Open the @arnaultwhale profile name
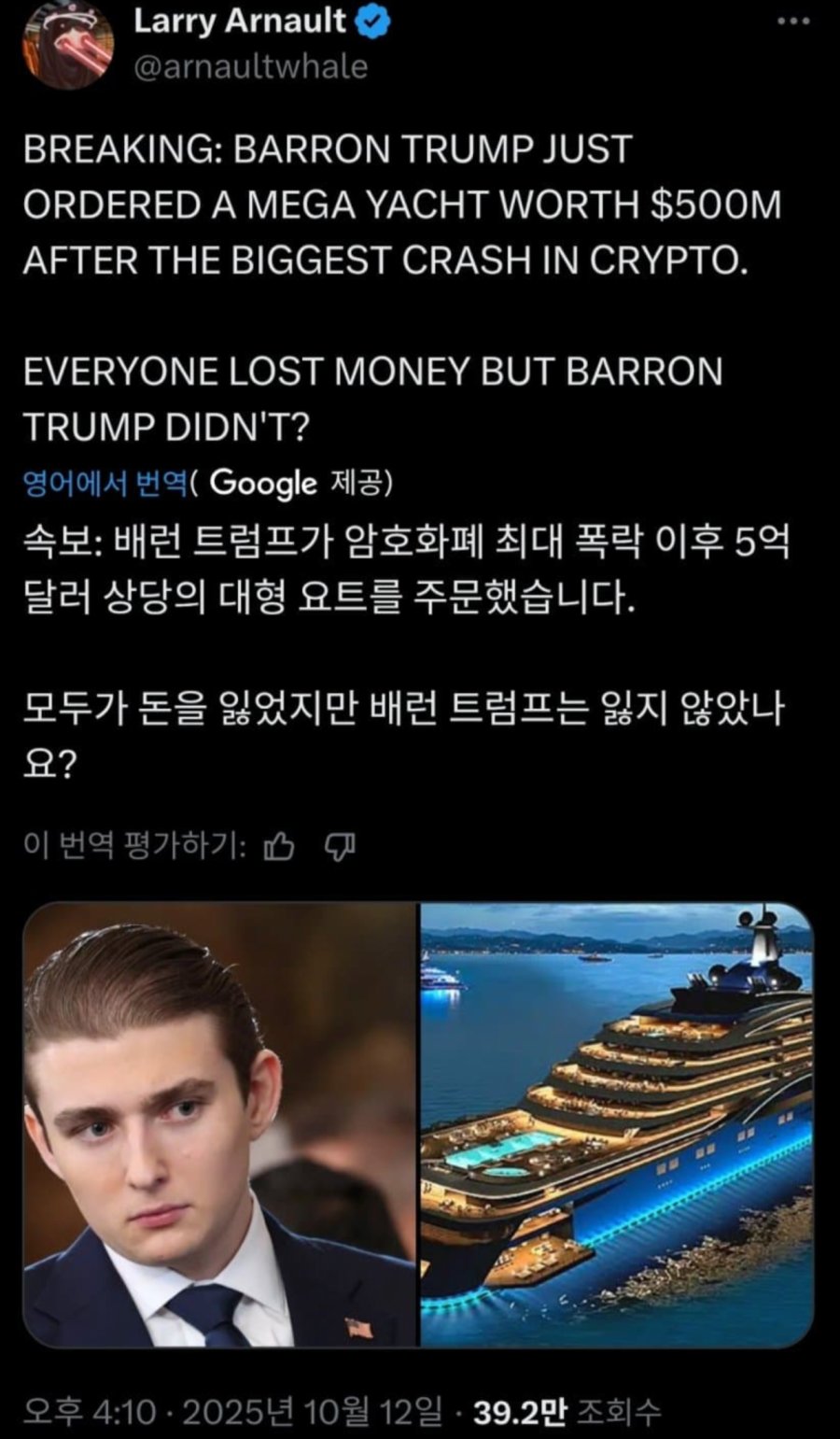The image size is (840, 1439). [x=250, y=66]
